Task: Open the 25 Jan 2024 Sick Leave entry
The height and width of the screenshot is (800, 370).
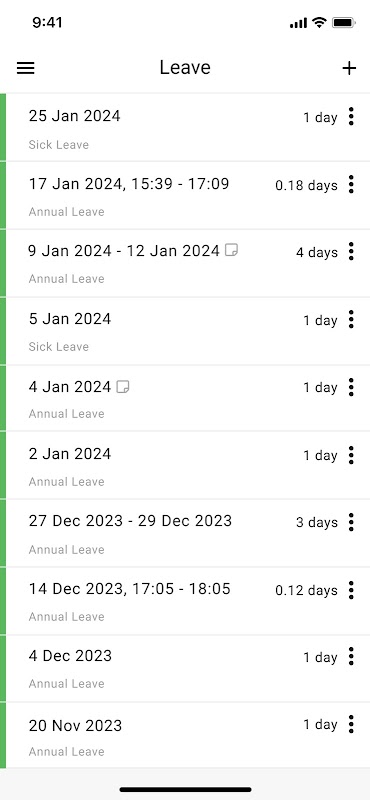Action: [x=185, y=128]
